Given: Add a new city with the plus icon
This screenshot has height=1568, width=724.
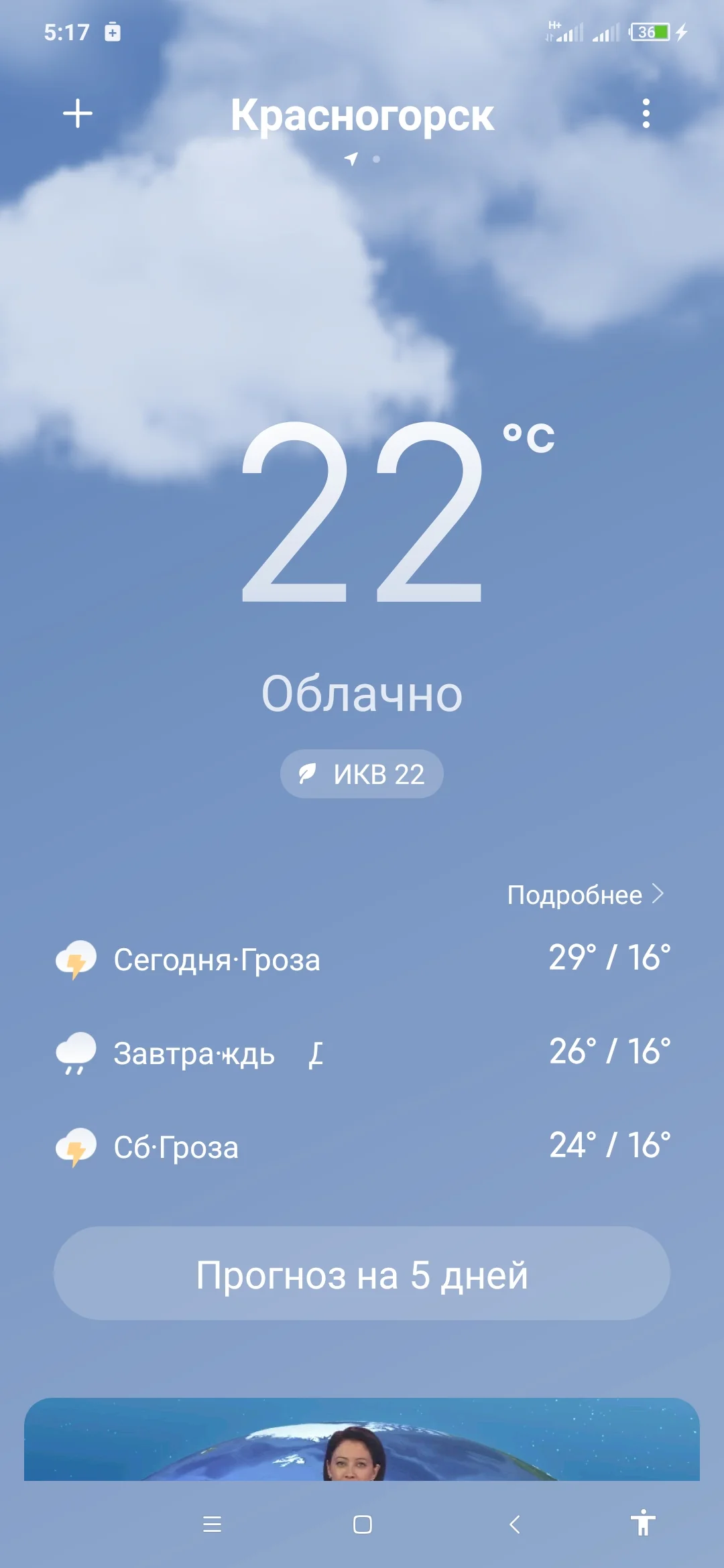Looking at the screenshot, I should [x=78, y=113].
